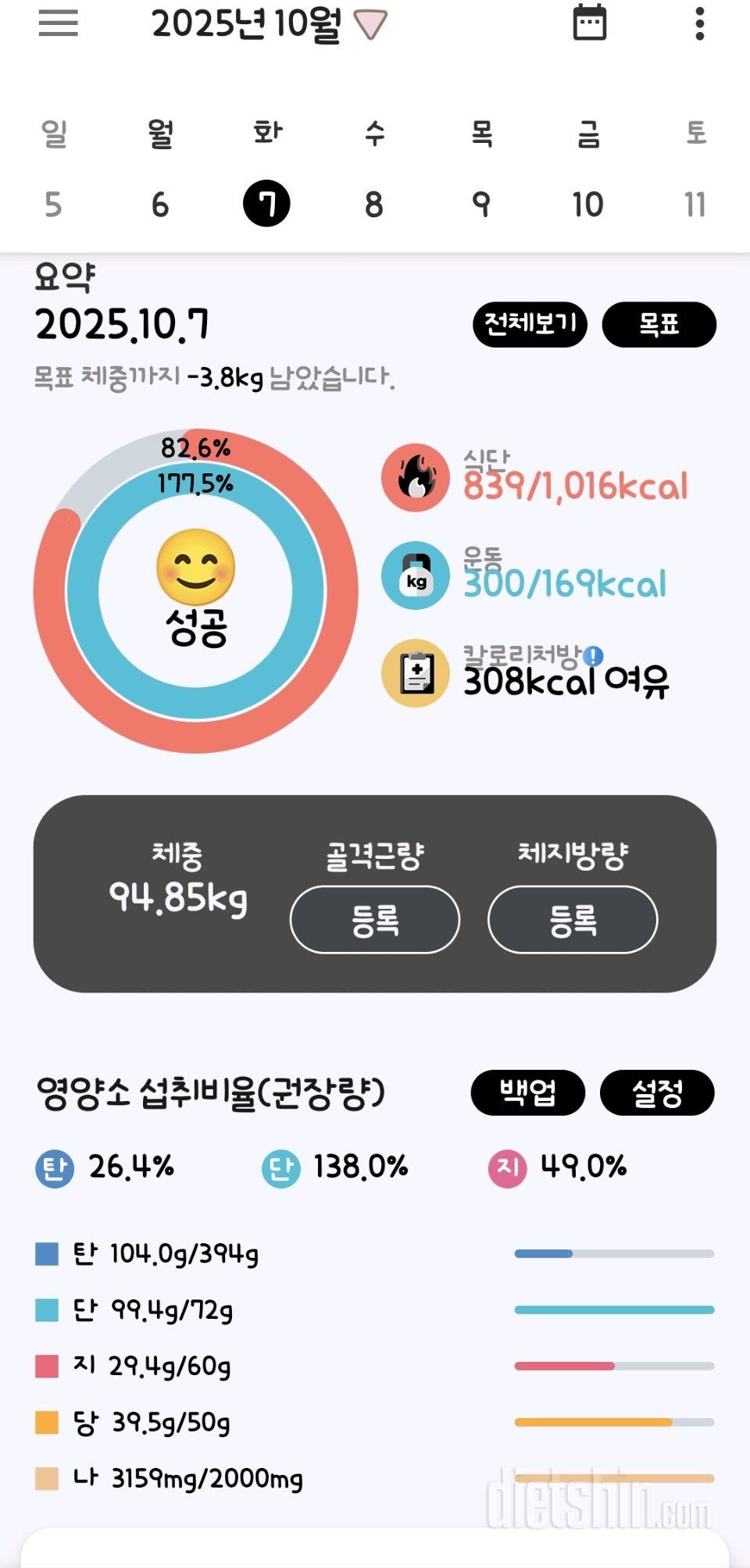The height and width of the screenshot is (1568, 750).
Task: Open the three-dot overflow menu
Action: [700, 24]
